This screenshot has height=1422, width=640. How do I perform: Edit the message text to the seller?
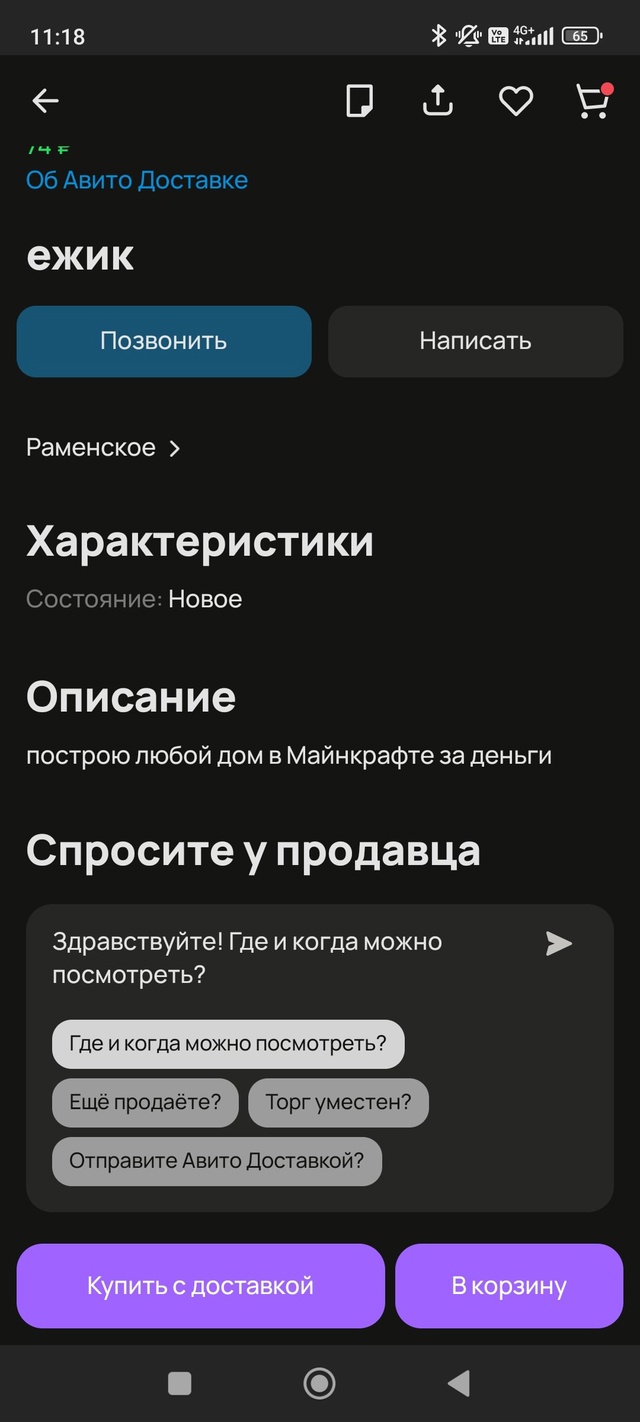point(260,957)
